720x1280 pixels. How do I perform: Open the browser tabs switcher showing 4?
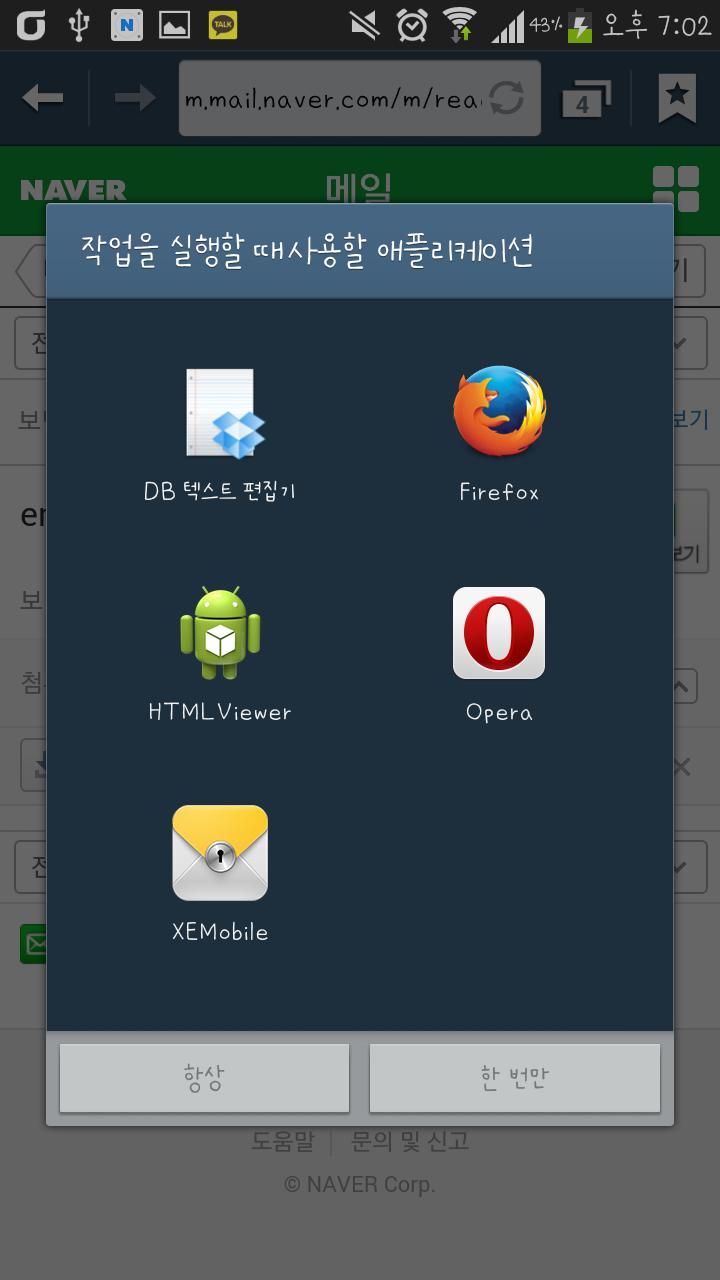(587, 99)
